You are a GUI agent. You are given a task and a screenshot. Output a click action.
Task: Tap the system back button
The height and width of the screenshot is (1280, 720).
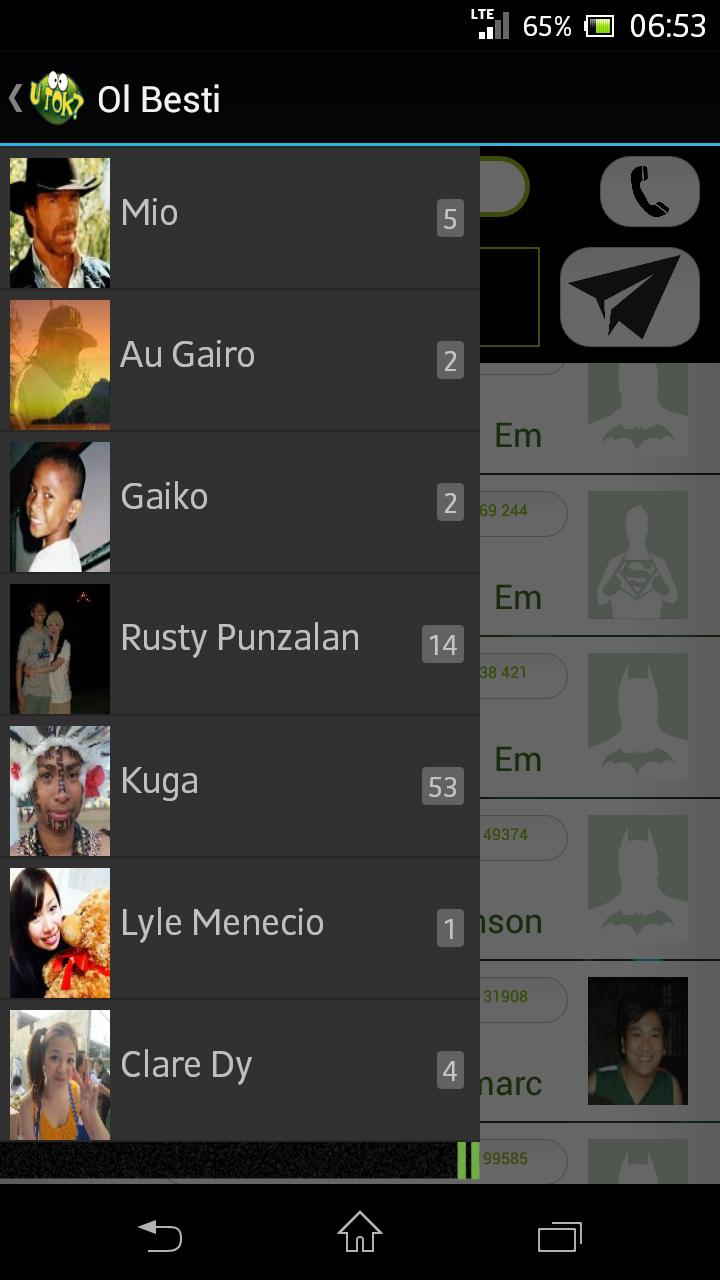160,1236
